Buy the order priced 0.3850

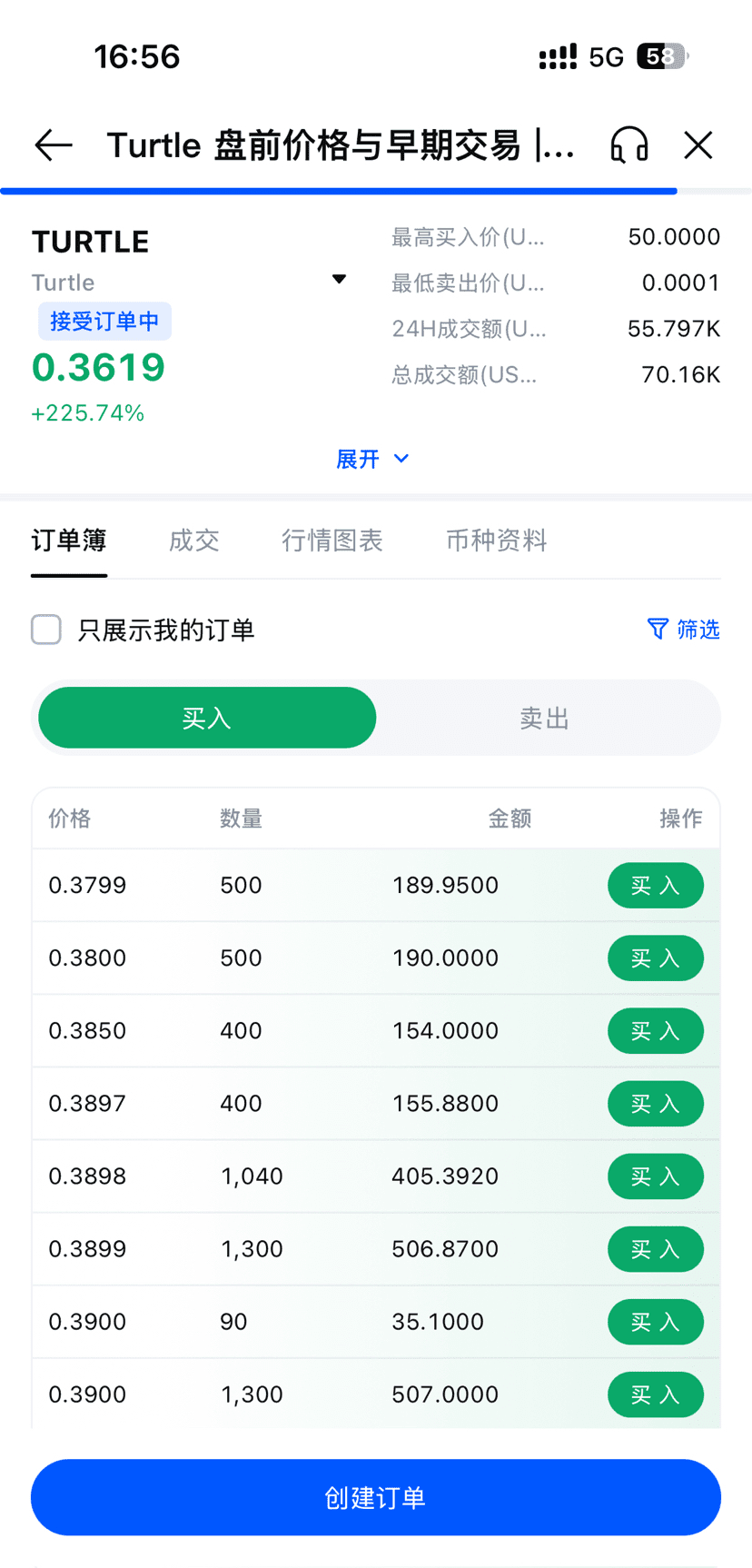pos(655,1031)
